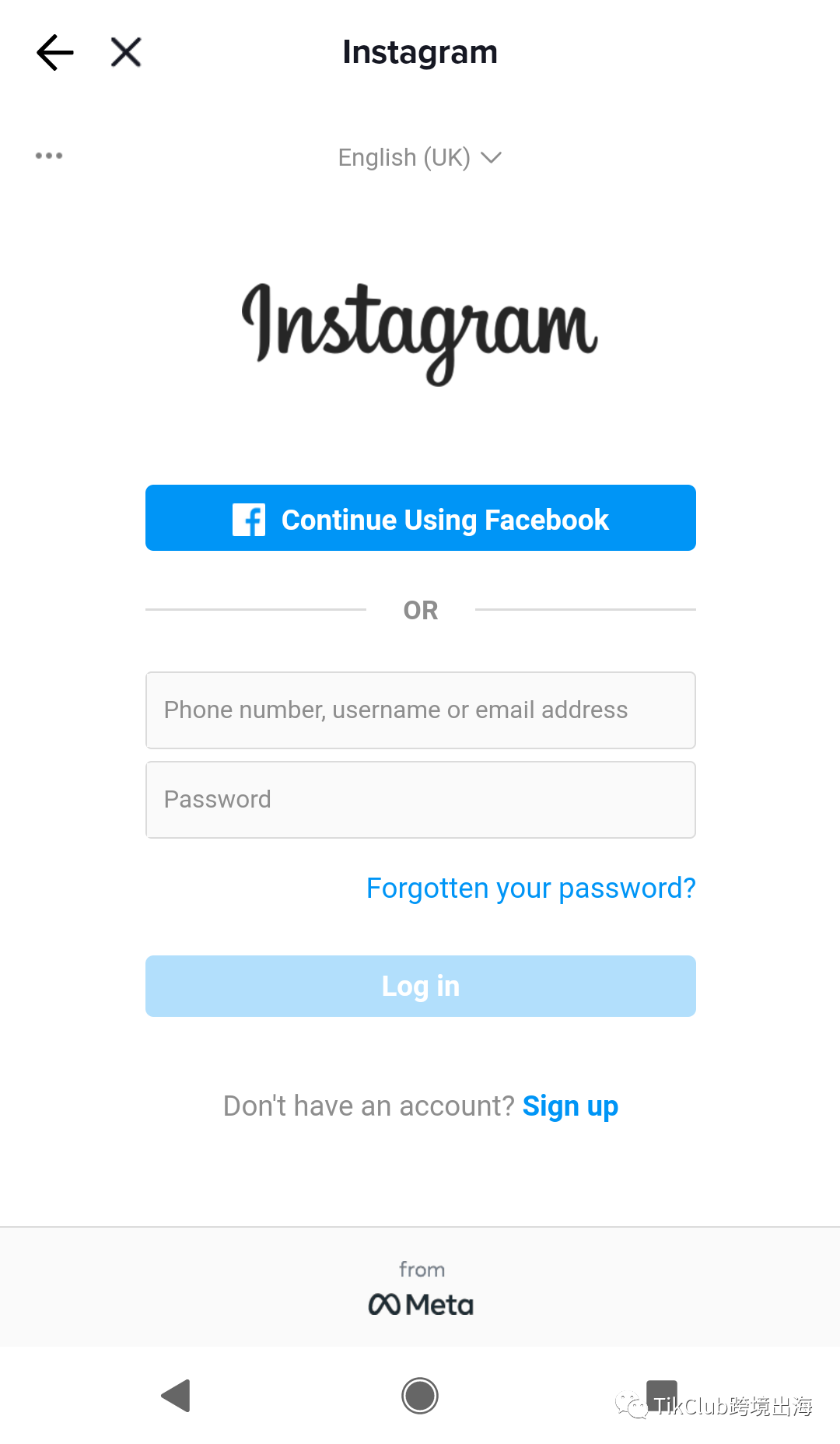Screen dimensions: 840x1444
Task: Open the three-dot overflow menu
Action: (x=49, y=156)
